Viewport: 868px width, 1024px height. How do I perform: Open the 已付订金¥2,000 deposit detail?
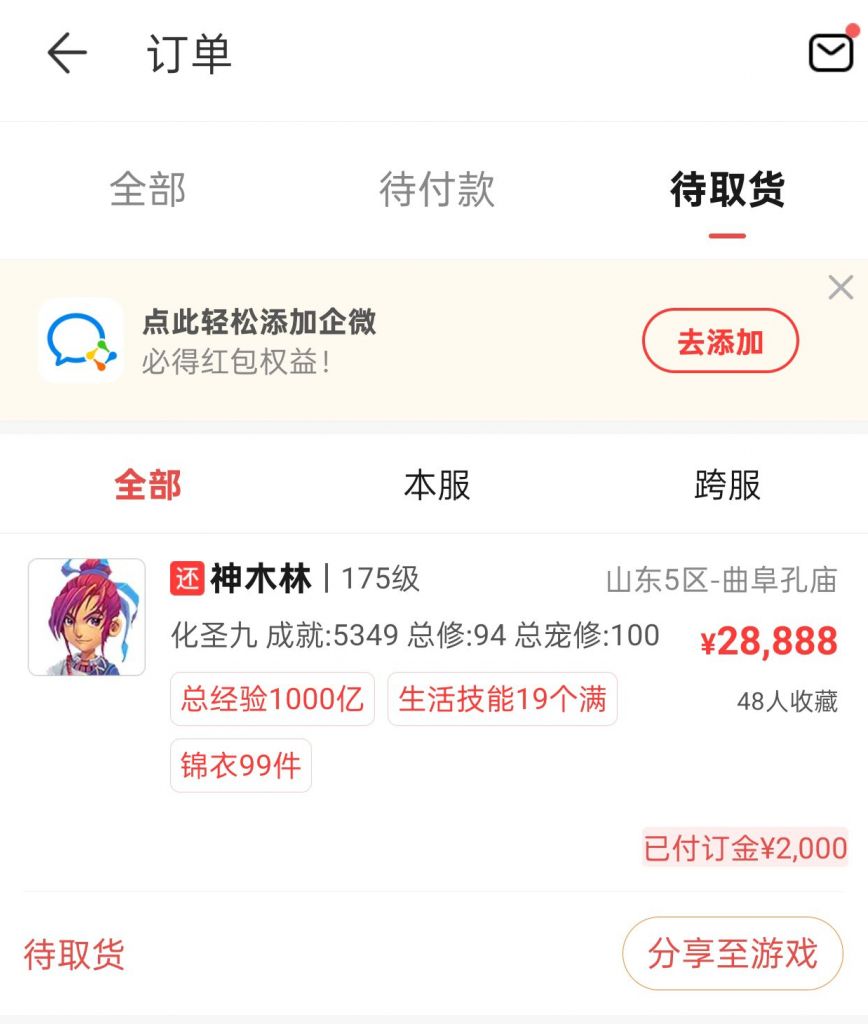pos(743,848)
